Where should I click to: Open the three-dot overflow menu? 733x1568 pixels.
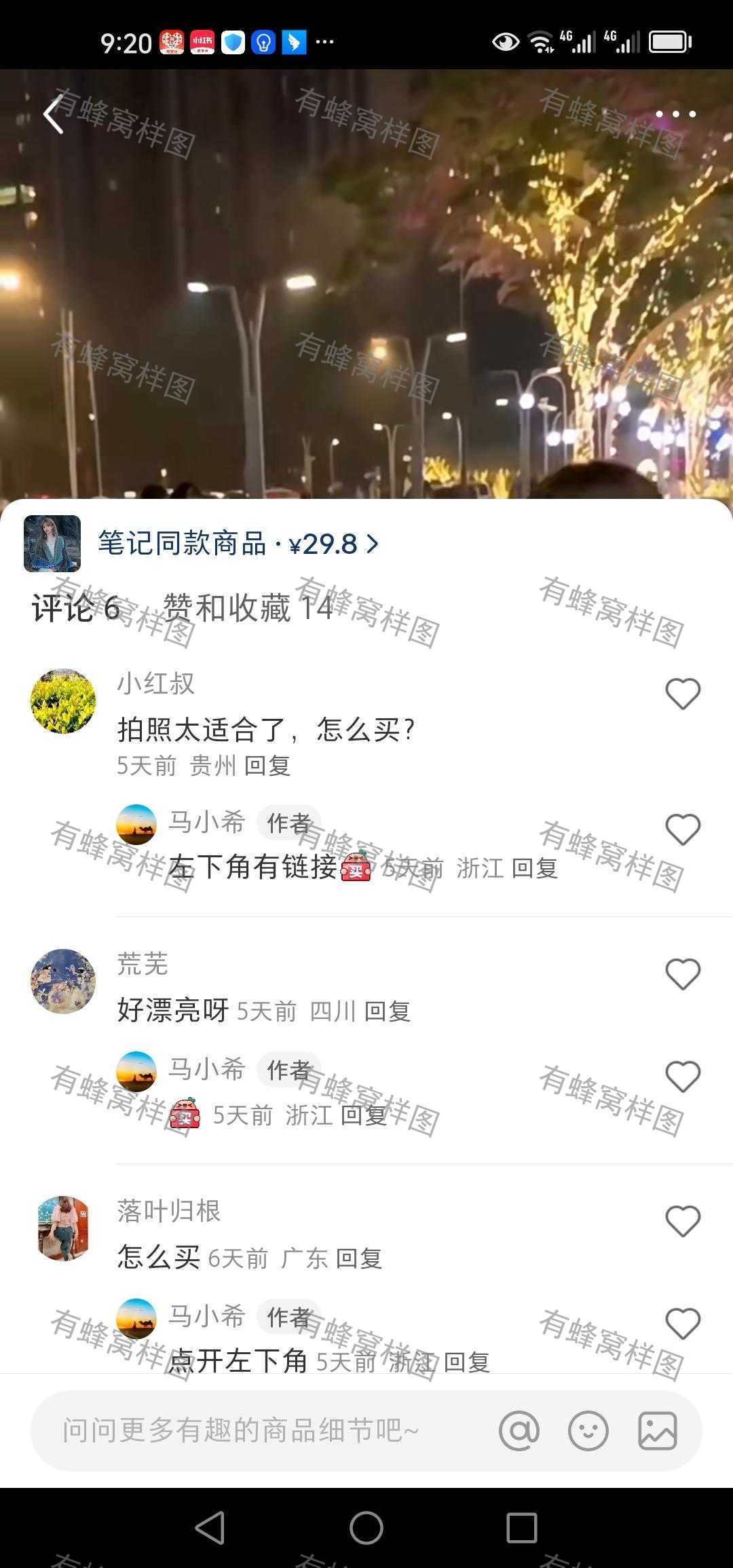pos(675,114)
